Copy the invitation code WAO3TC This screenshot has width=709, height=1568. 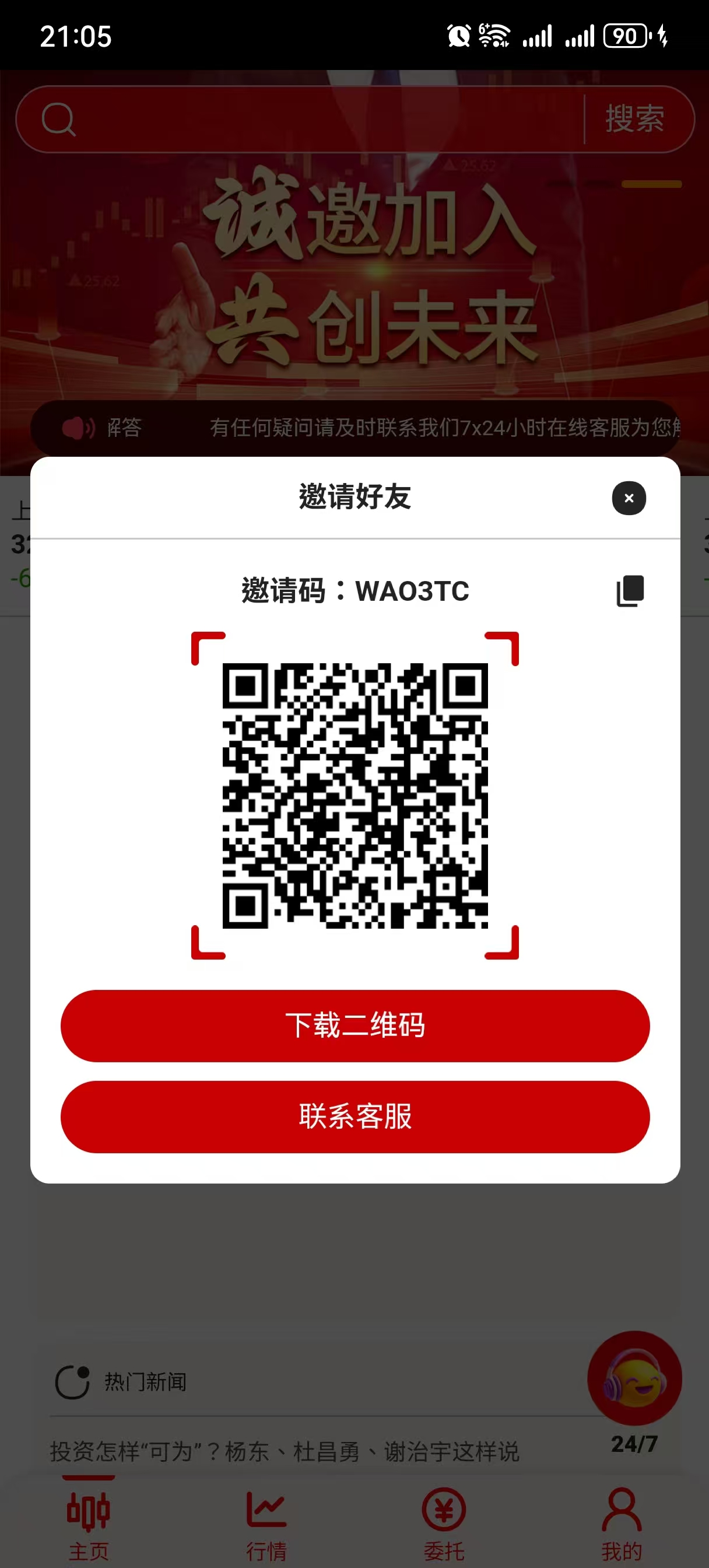(630, 590)
